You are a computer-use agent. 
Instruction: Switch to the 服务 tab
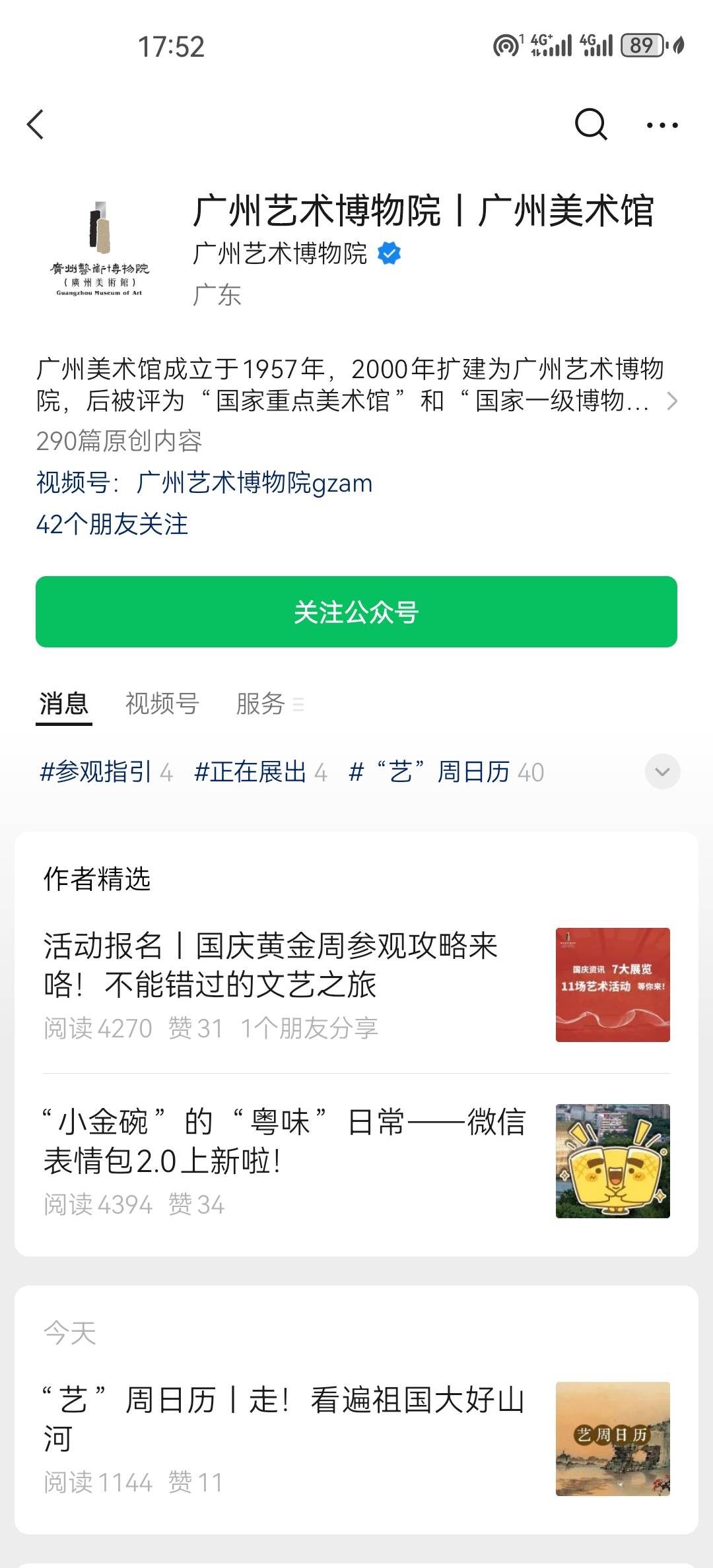point(261,703)
